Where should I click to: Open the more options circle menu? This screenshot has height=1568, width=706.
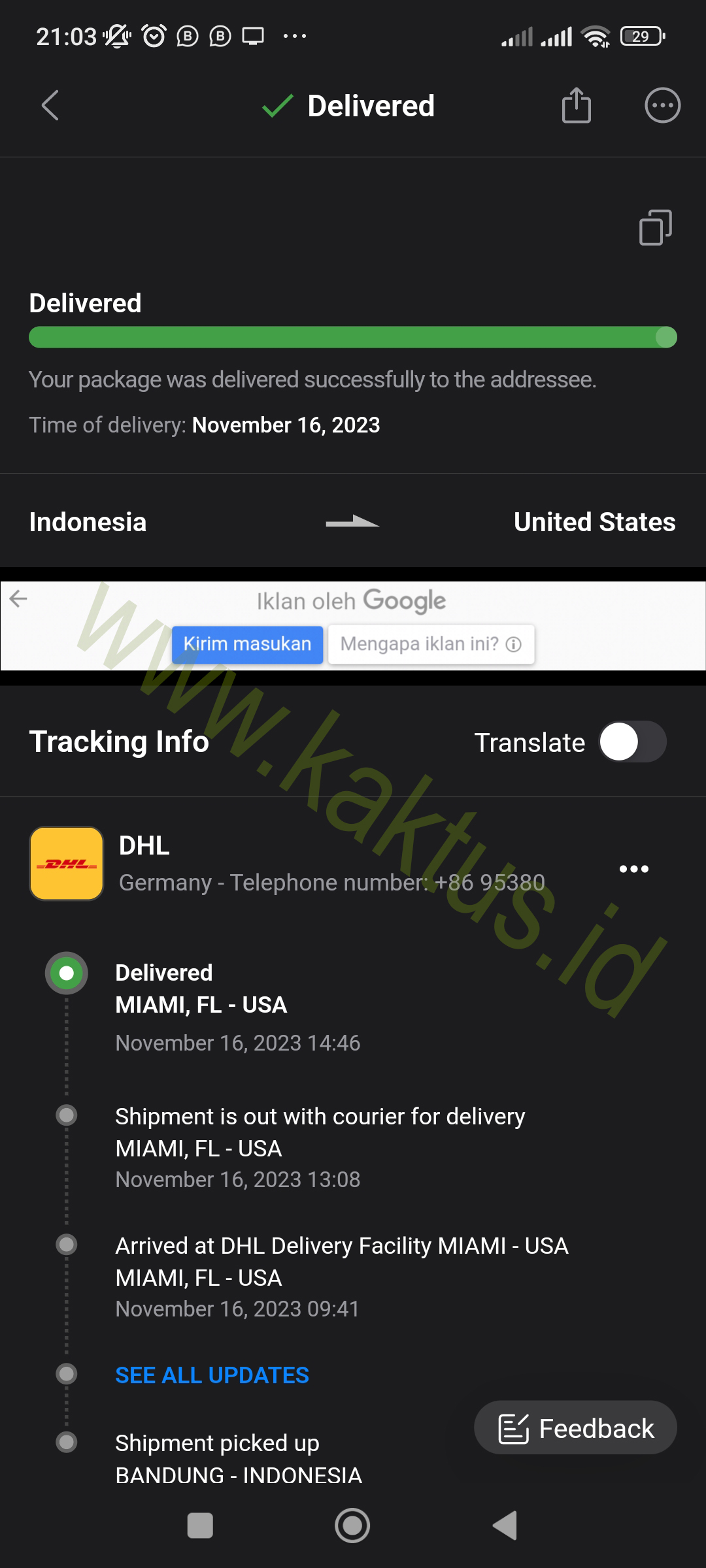[662, 105]
